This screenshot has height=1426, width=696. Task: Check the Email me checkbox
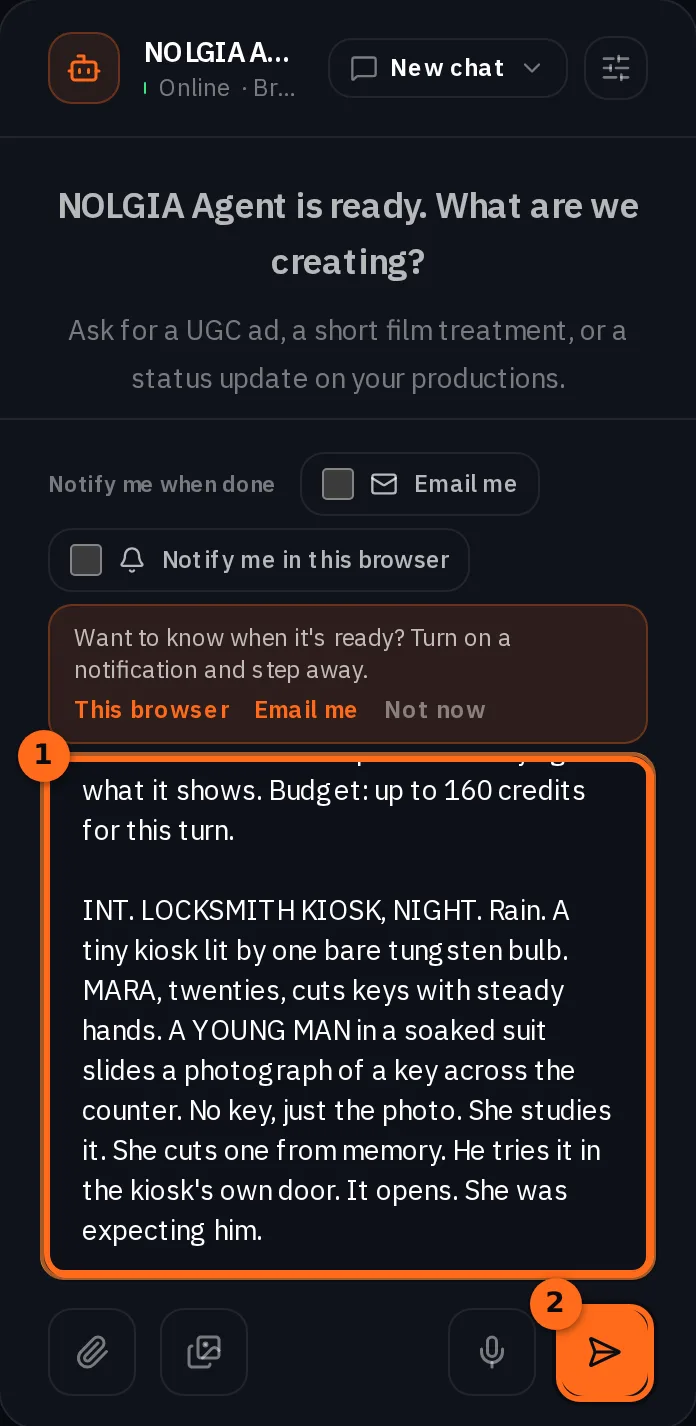tap(338, 484)
